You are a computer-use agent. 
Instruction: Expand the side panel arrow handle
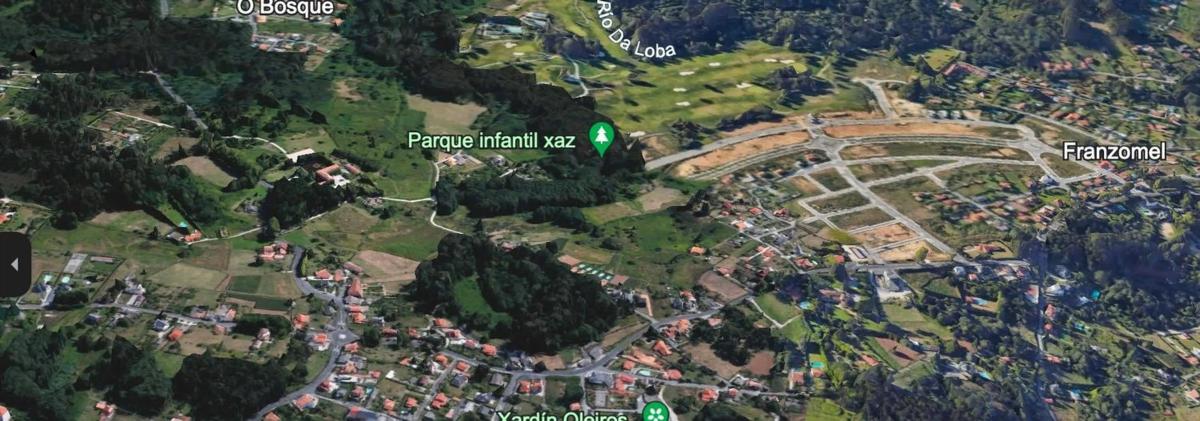(14, 265)
